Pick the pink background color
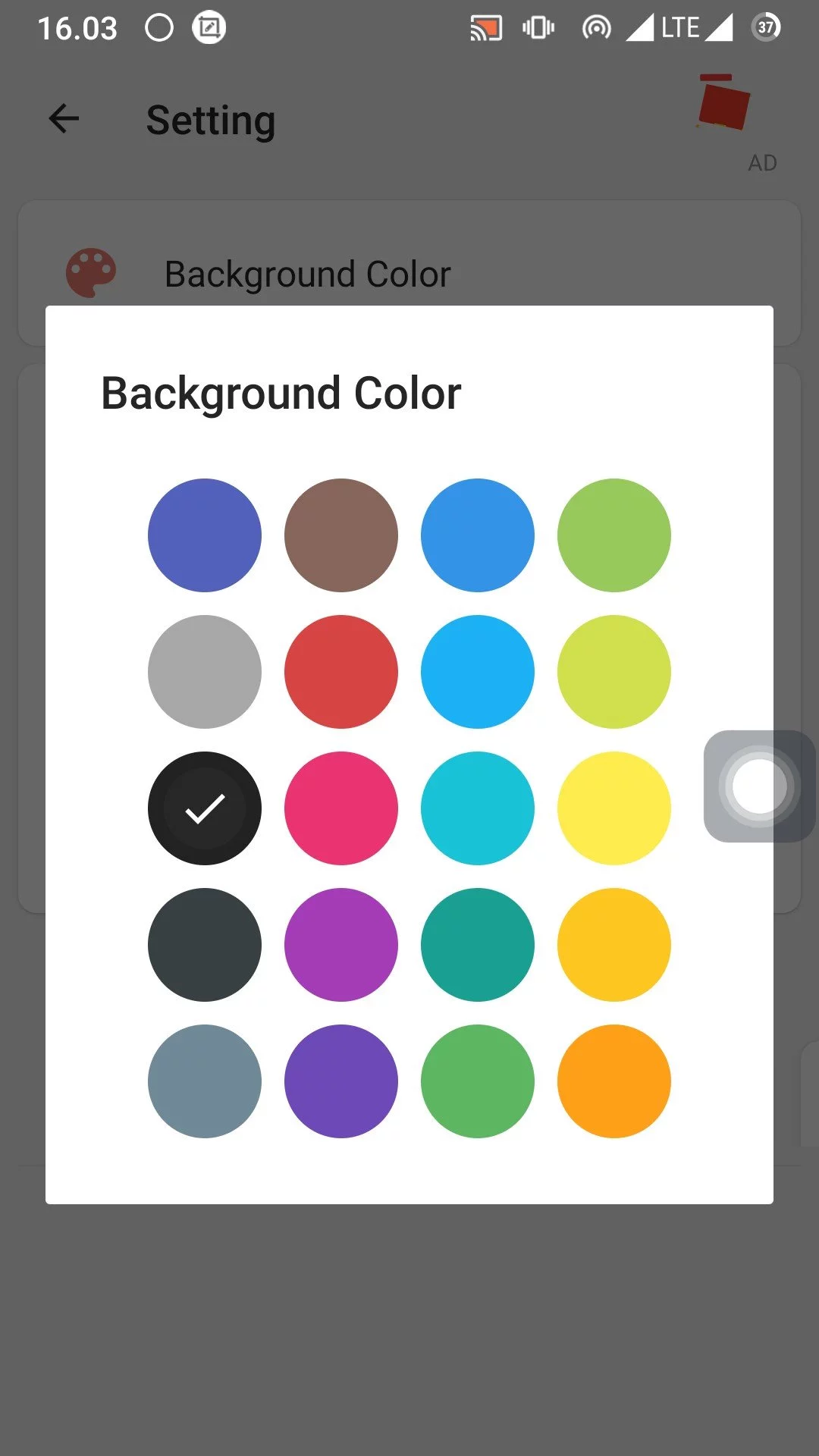The width and height of the screenshot is (819, 1456). point(340,808)
